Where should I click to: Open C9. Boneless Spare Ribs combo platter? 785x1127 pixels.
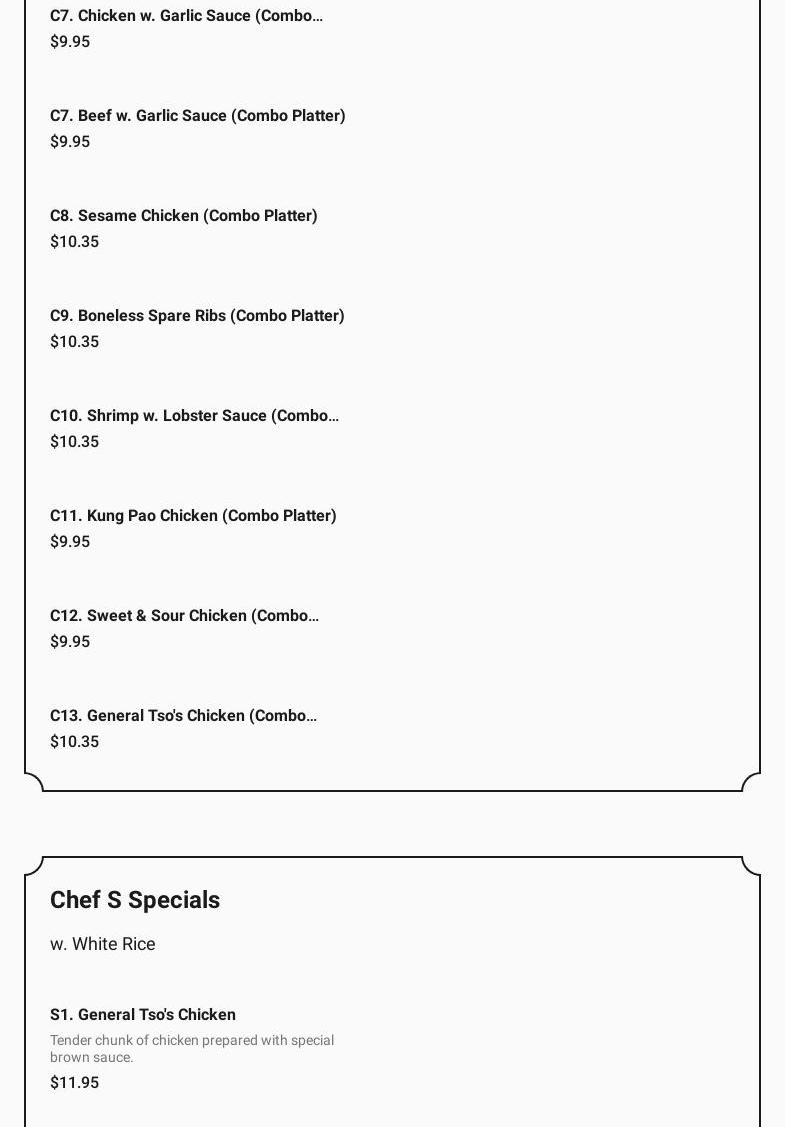pyautogui.click(x=197, y=316)
